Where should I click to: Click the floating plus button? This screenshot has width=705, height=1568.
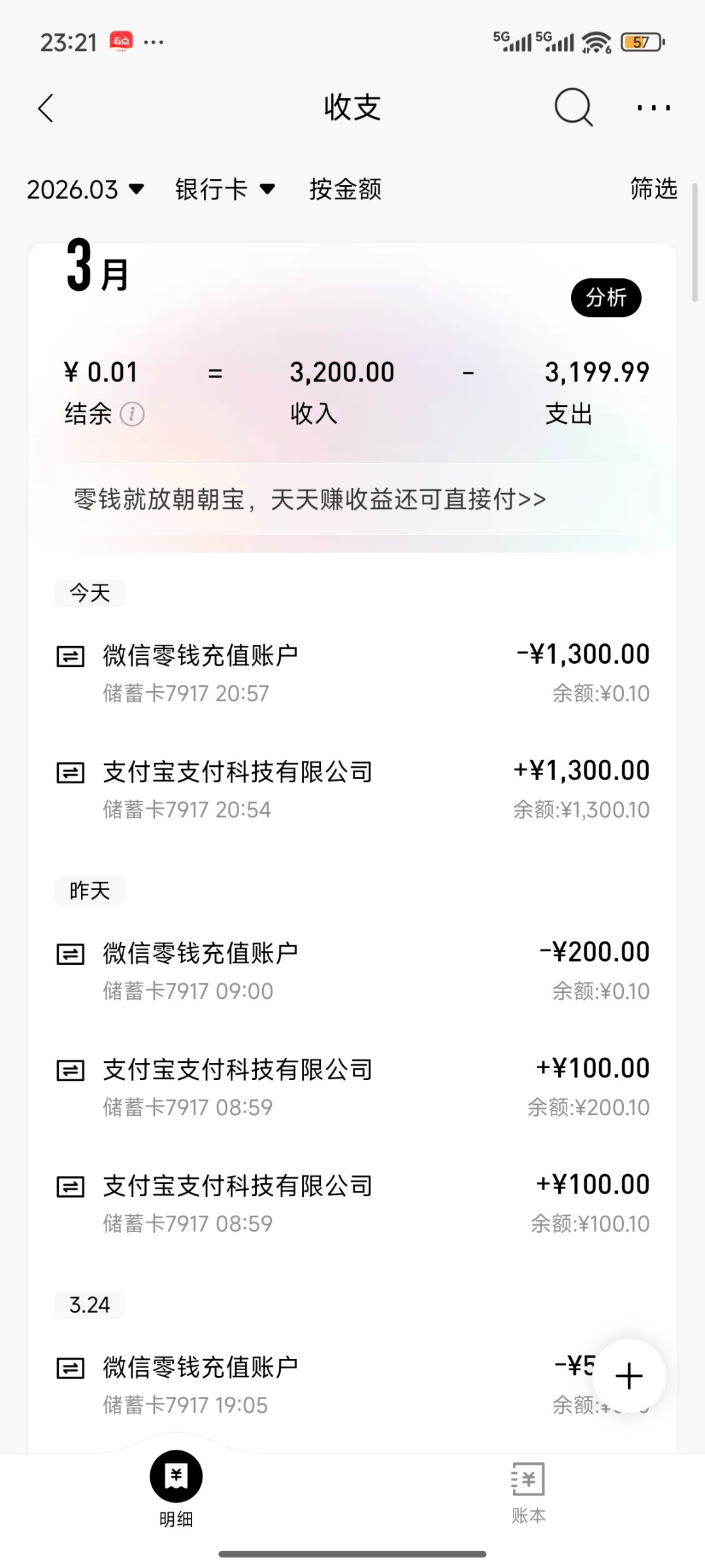(629, 1377)
